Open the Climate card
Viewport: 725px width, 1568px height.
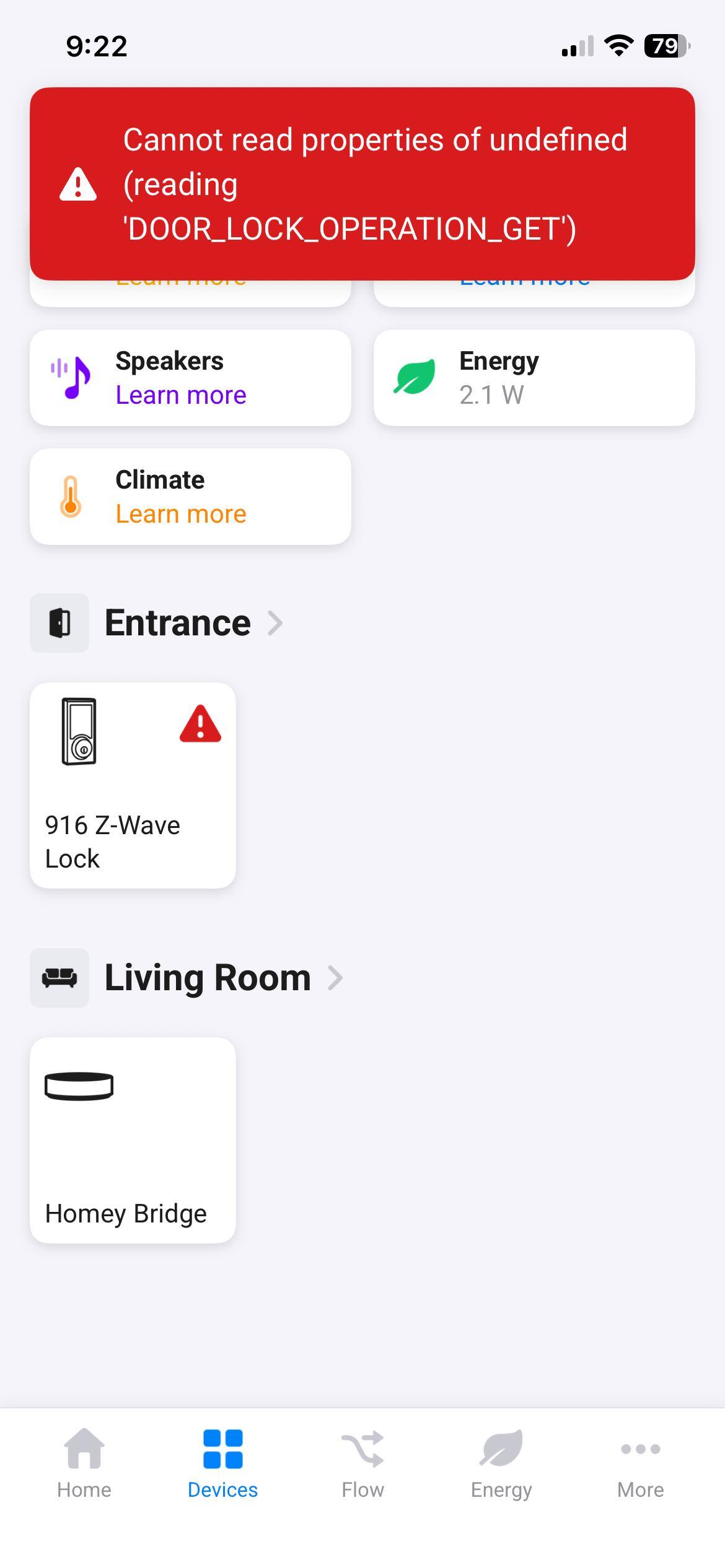pos(190,497)
